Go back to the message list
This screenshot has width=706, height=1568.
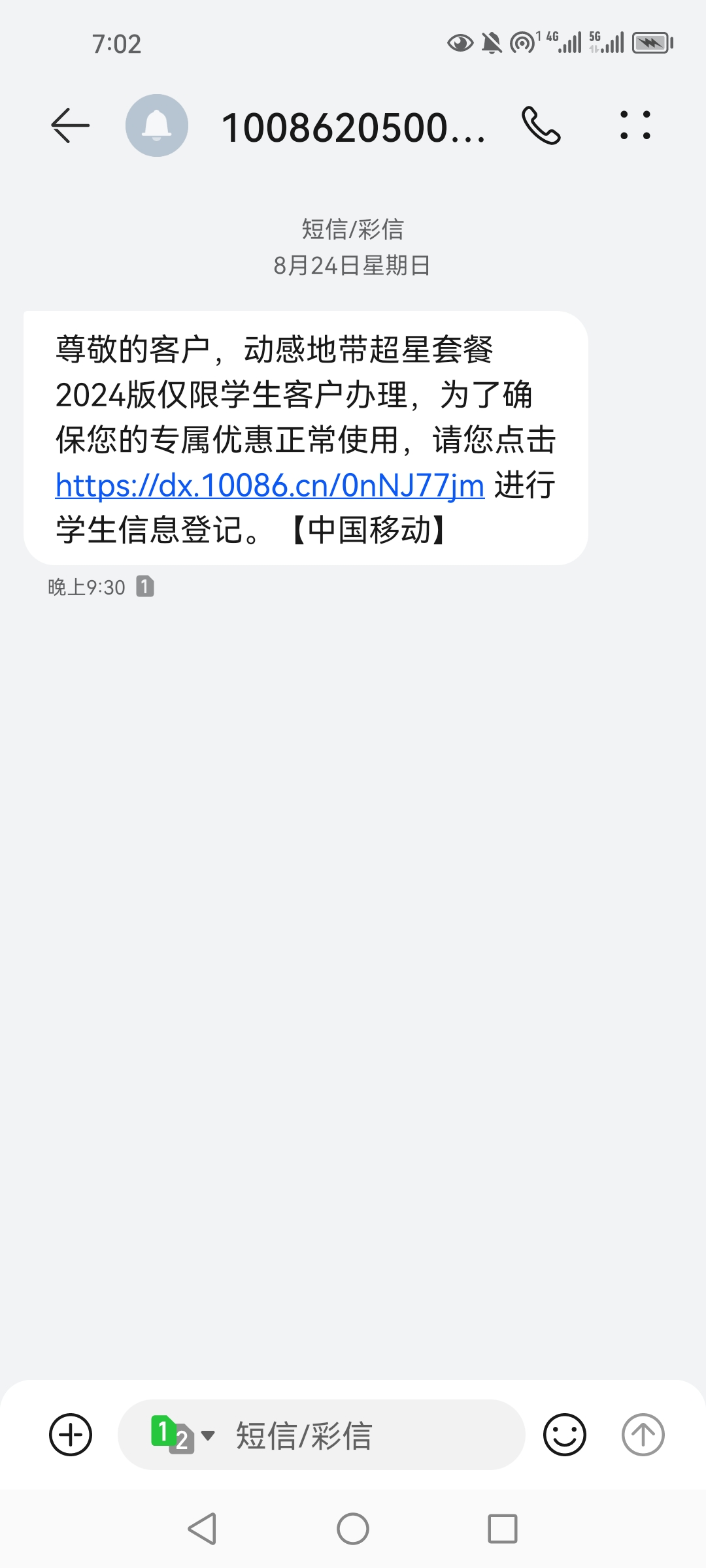pos(70,125)
